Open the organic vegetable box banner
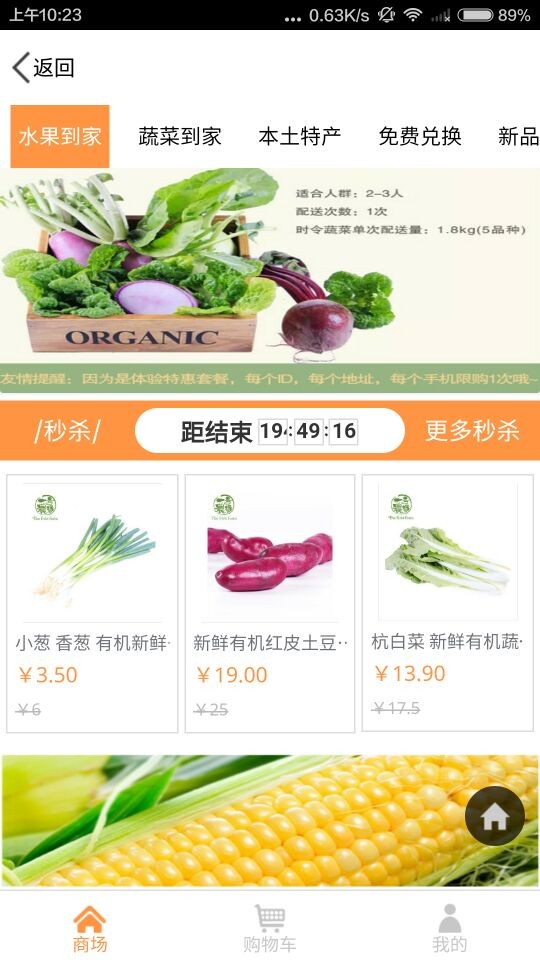The width and height of the screenshot is (540, 960). (x=270, y=280)
